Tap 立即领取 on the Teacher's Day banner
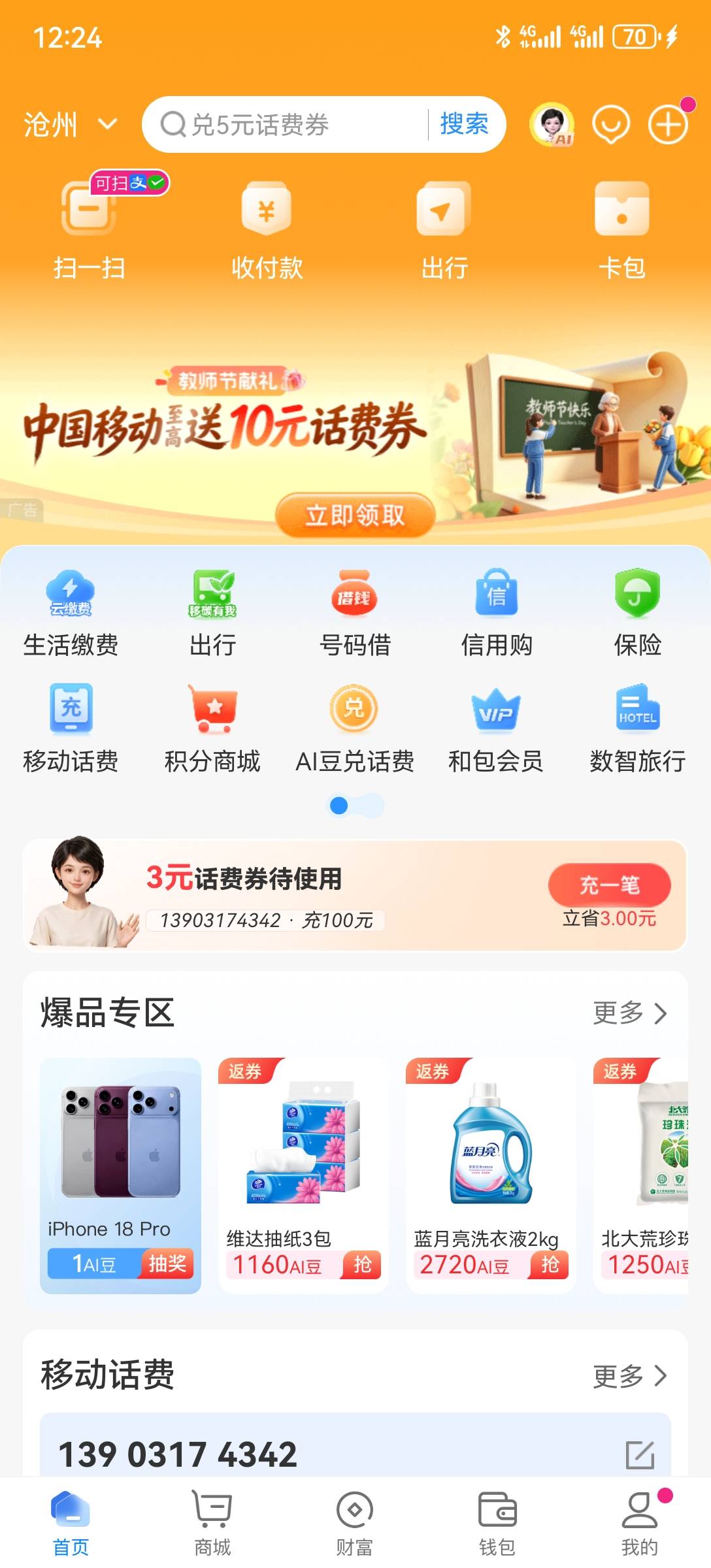 click(355, 515)
